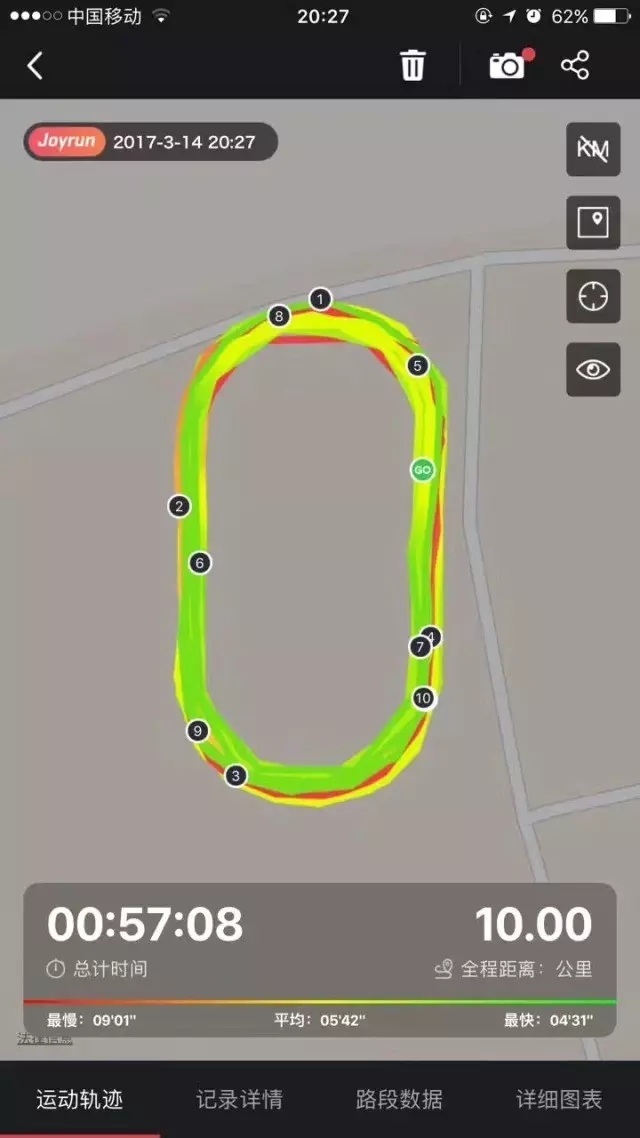
Task: Share this running track
Action: click(575, 66)
